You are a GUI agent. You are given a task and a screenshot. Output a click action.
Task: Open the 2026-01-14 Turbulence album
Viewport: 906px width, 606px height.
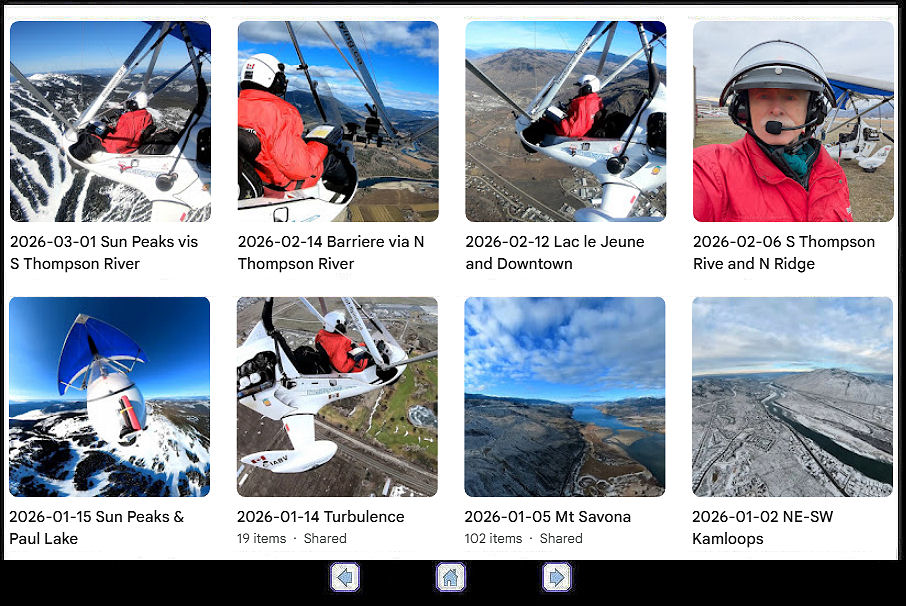pos(338,397)
